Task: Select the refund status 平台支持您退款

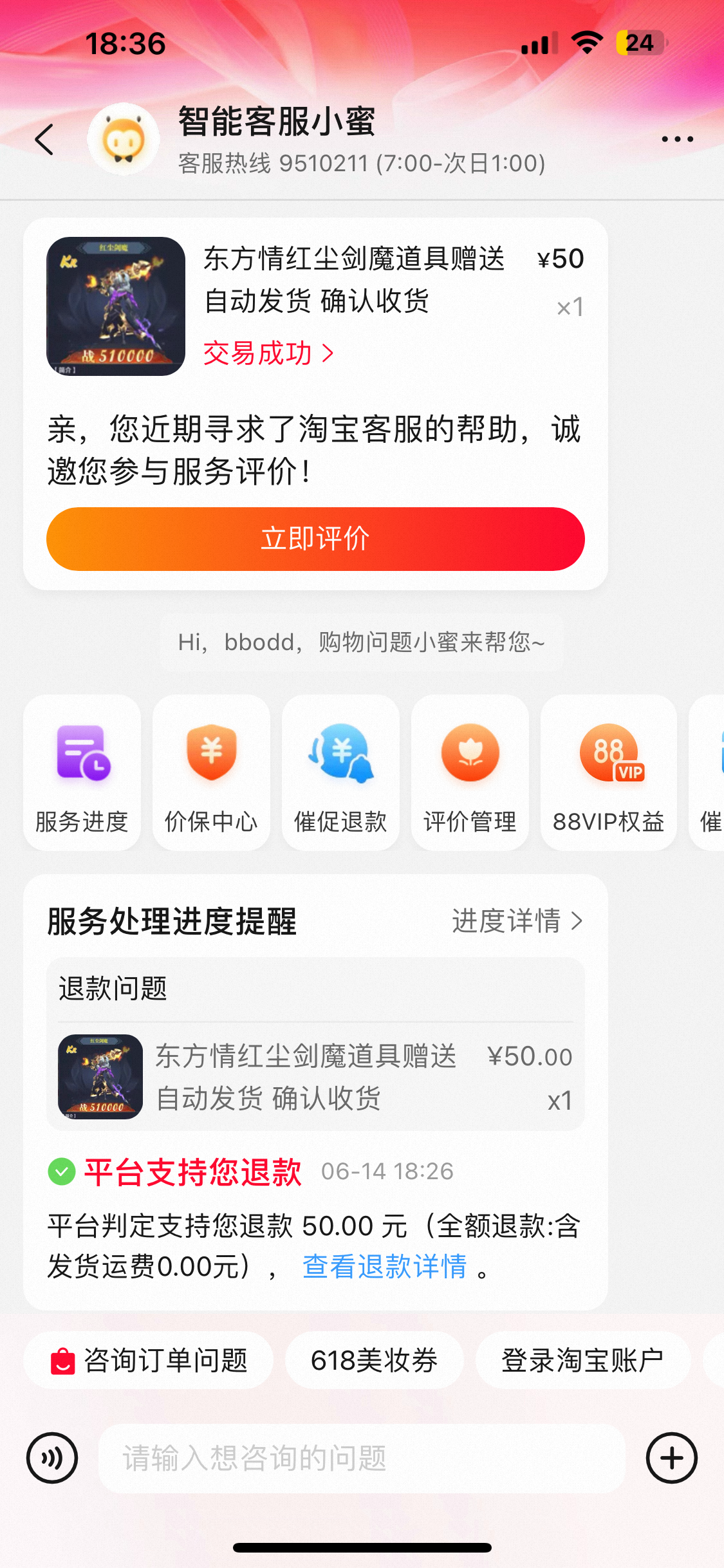Action: [192, 1171]
